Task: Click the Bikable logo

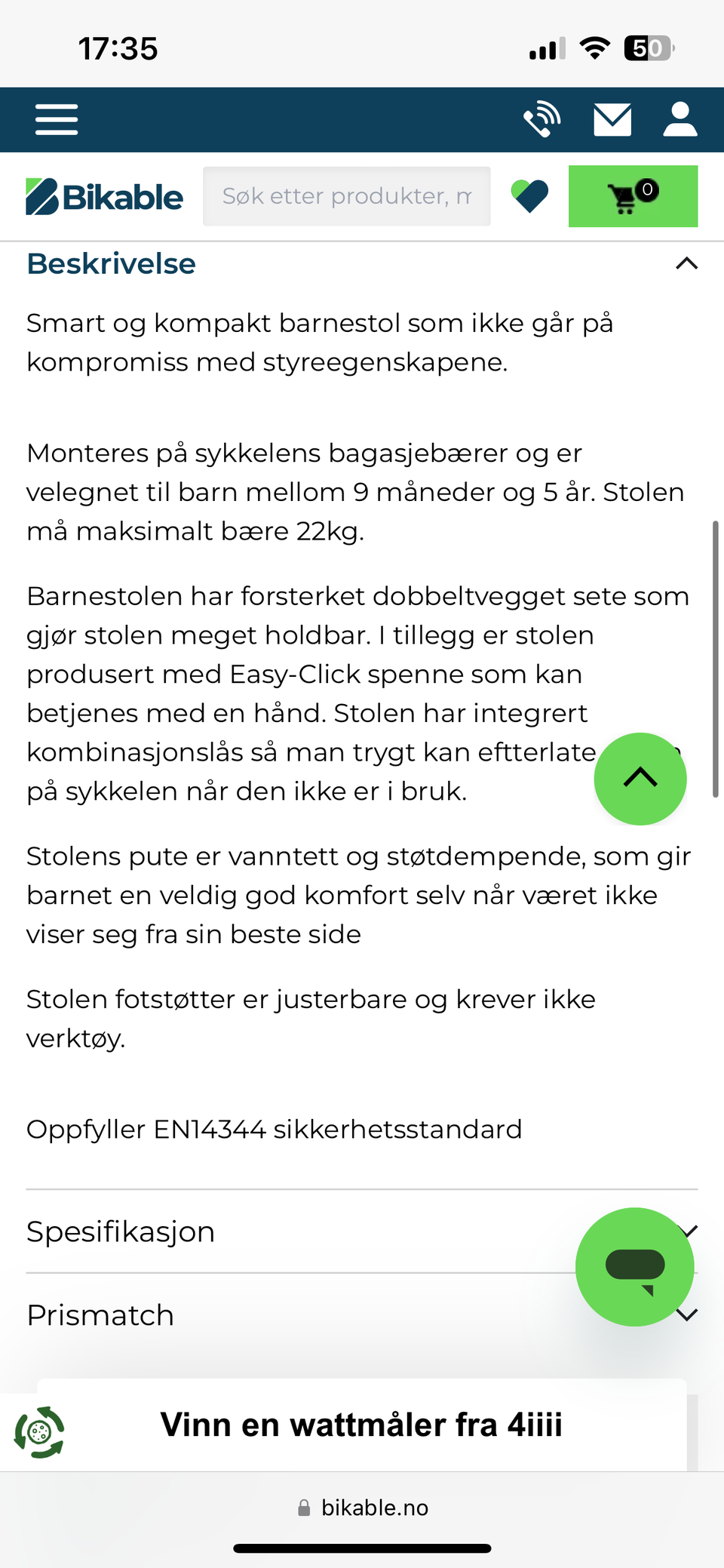Action: click(x=103, y=195)
